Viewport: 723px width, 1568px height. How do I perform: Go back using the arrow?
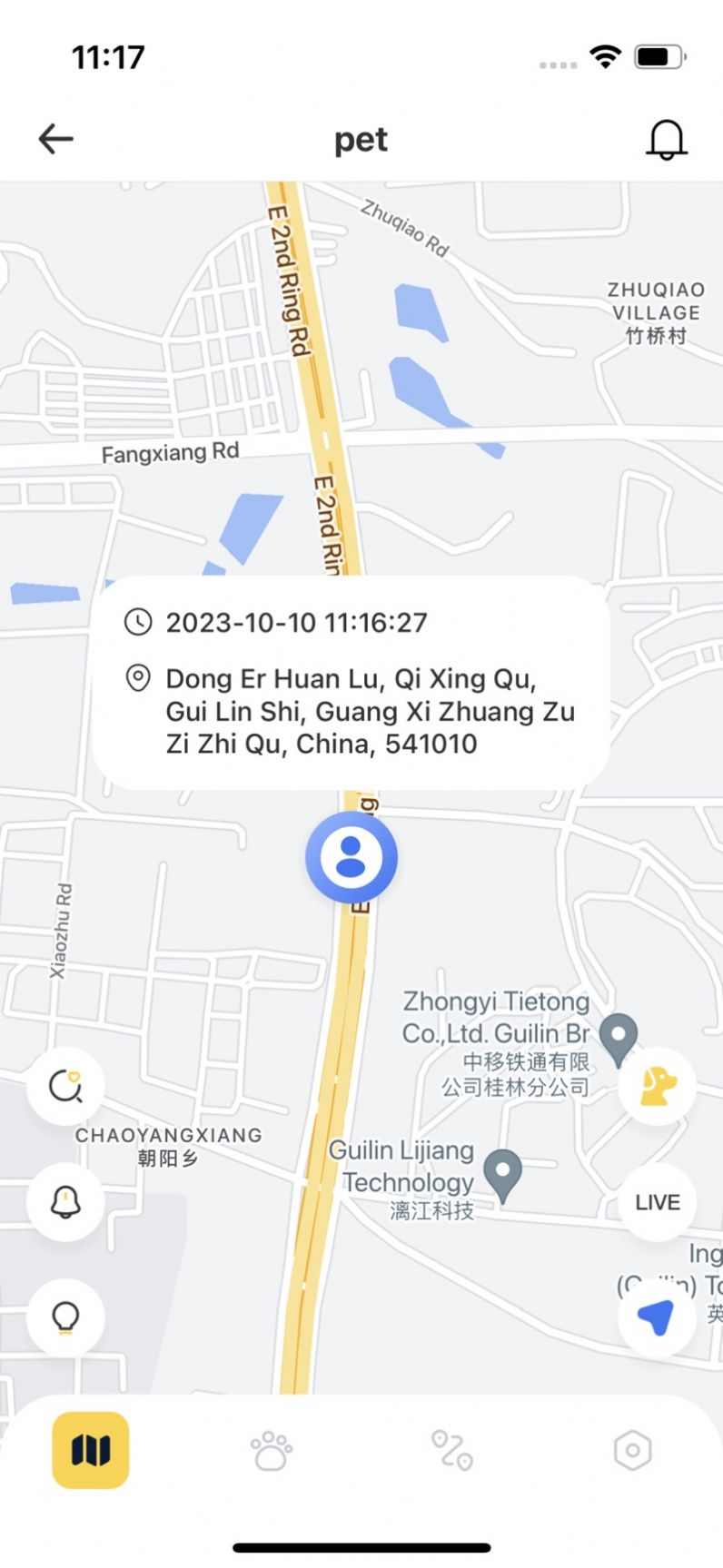coord(55,139)
